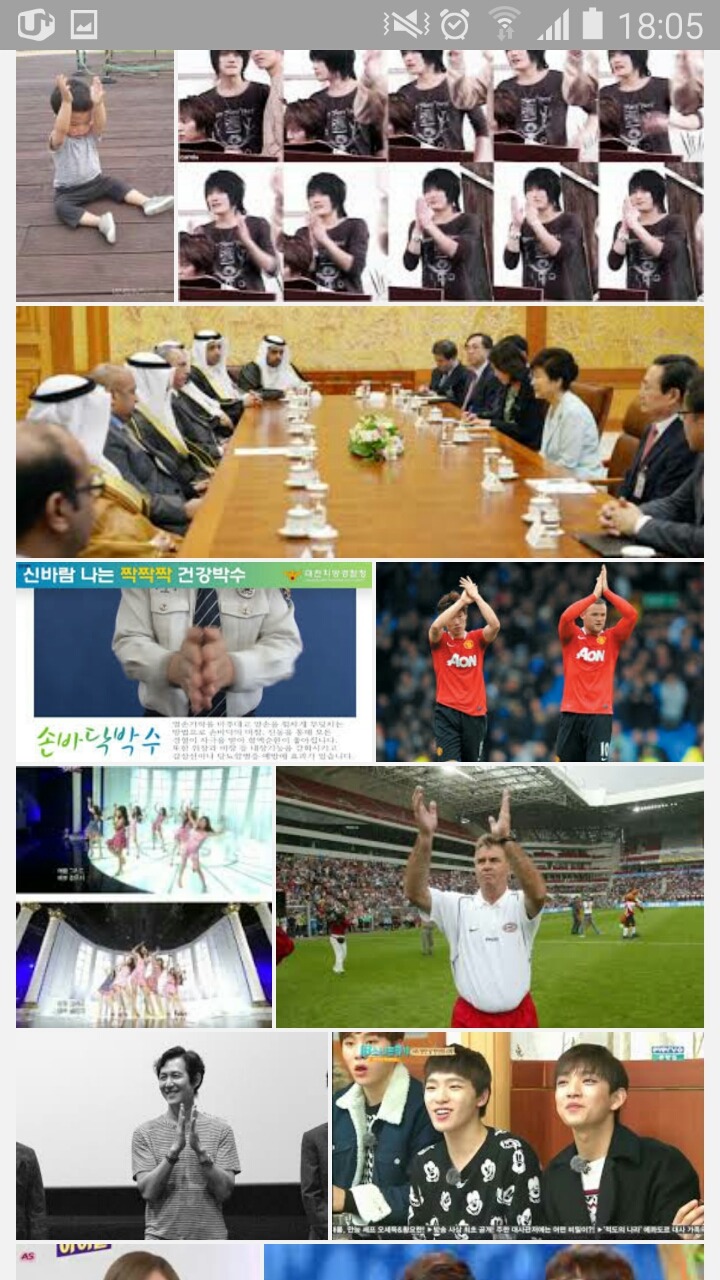The width and height of the screenshot is (720, 1280).
Task: Open the black-and-white photo of man clapping
Action: (x=172, y=1135)
